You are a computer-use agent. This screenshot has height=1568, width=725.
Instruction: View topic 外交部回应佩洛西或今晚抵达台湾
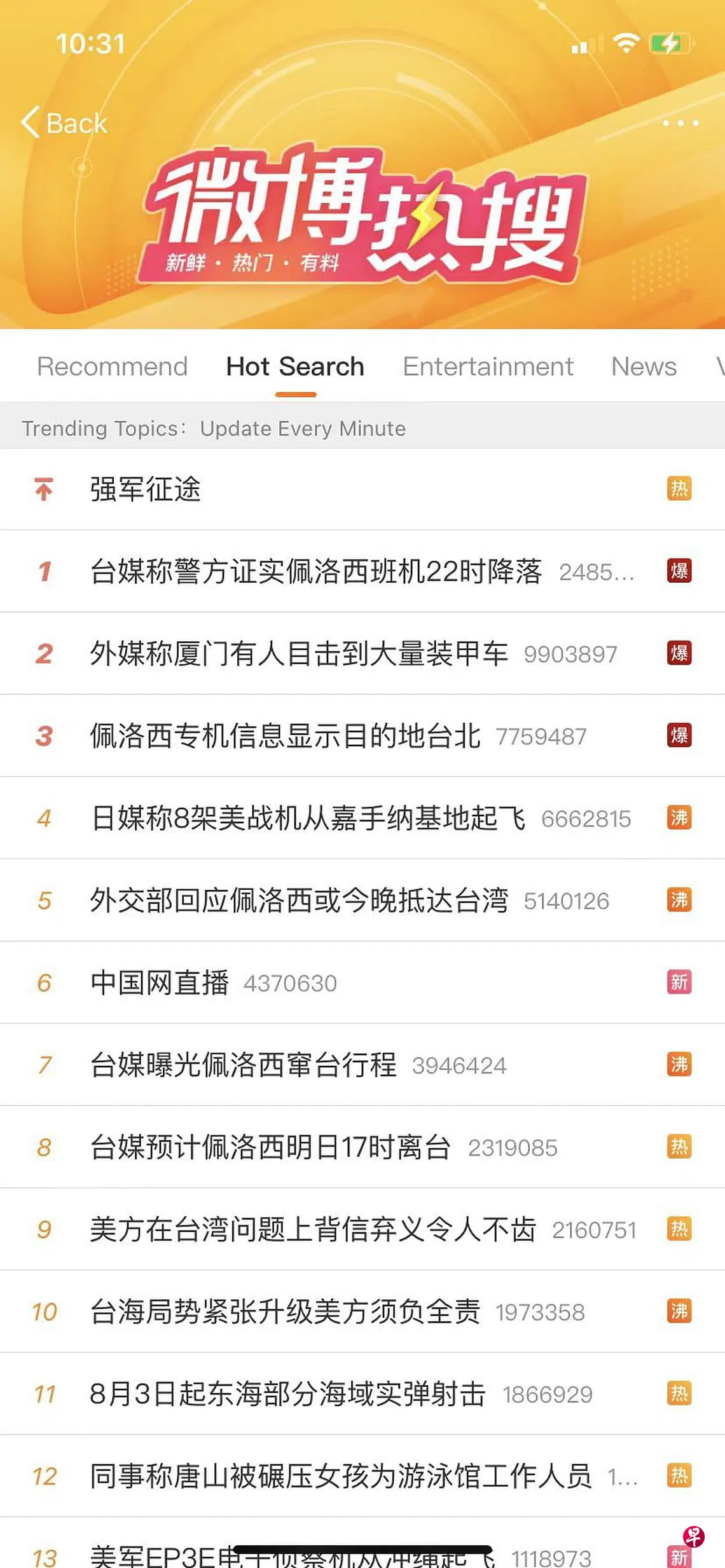[299, 901]
